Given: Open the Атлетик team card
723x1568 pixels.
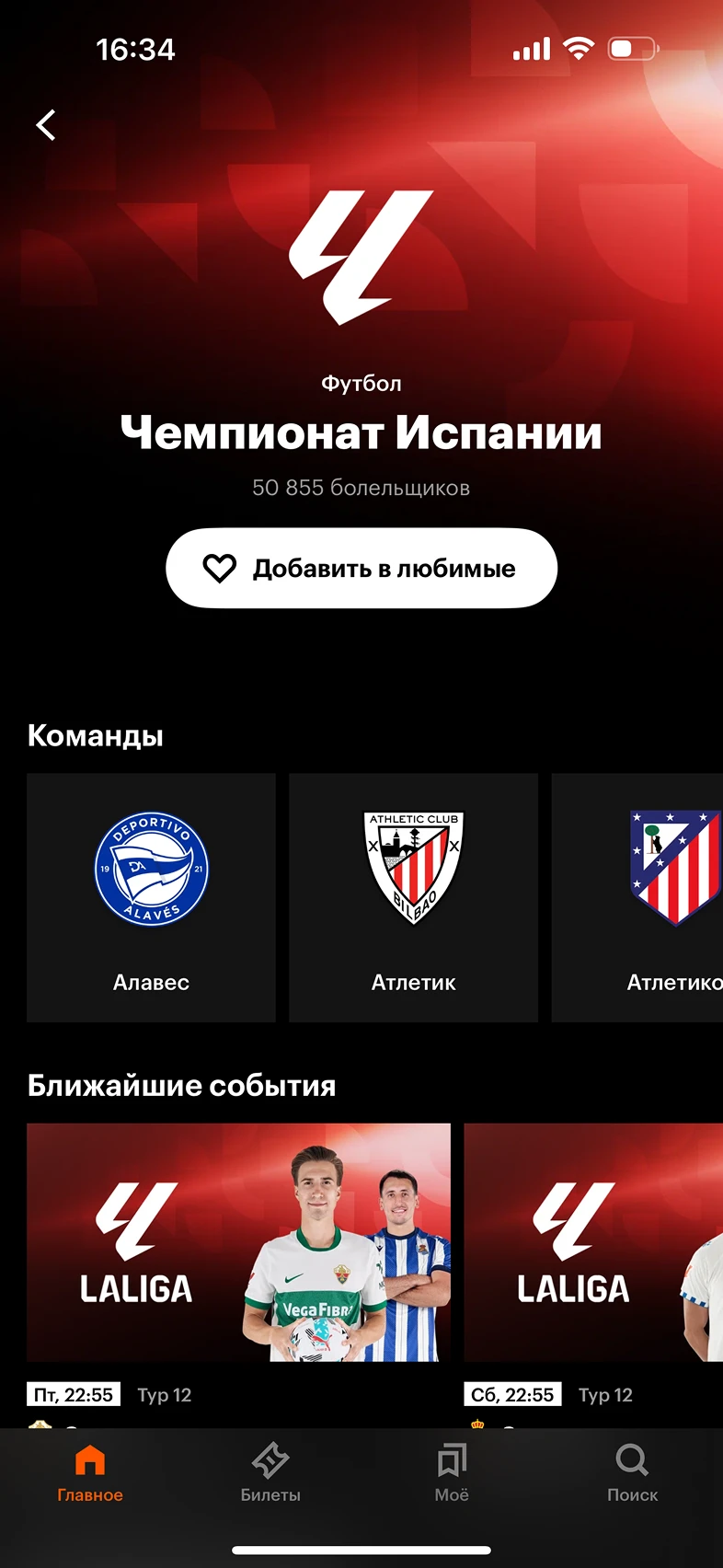Looking at the screenshot, I should tap(413, 897).
